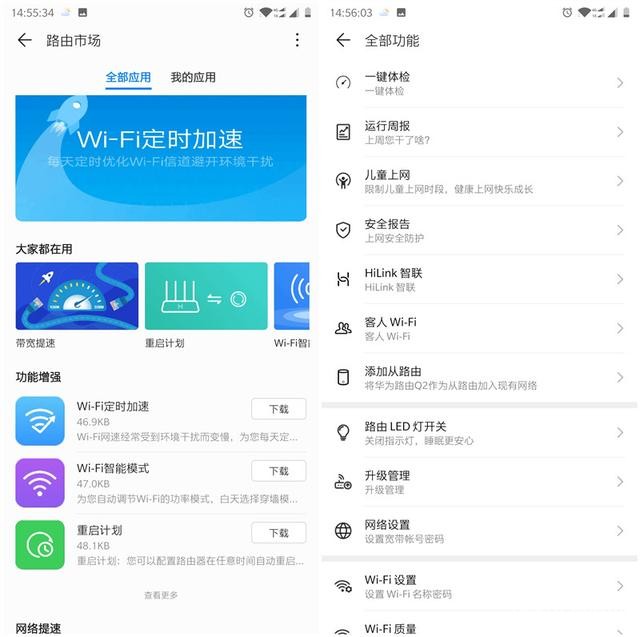Open the 重启计划 card under 大家都在用

pos(206,297)
